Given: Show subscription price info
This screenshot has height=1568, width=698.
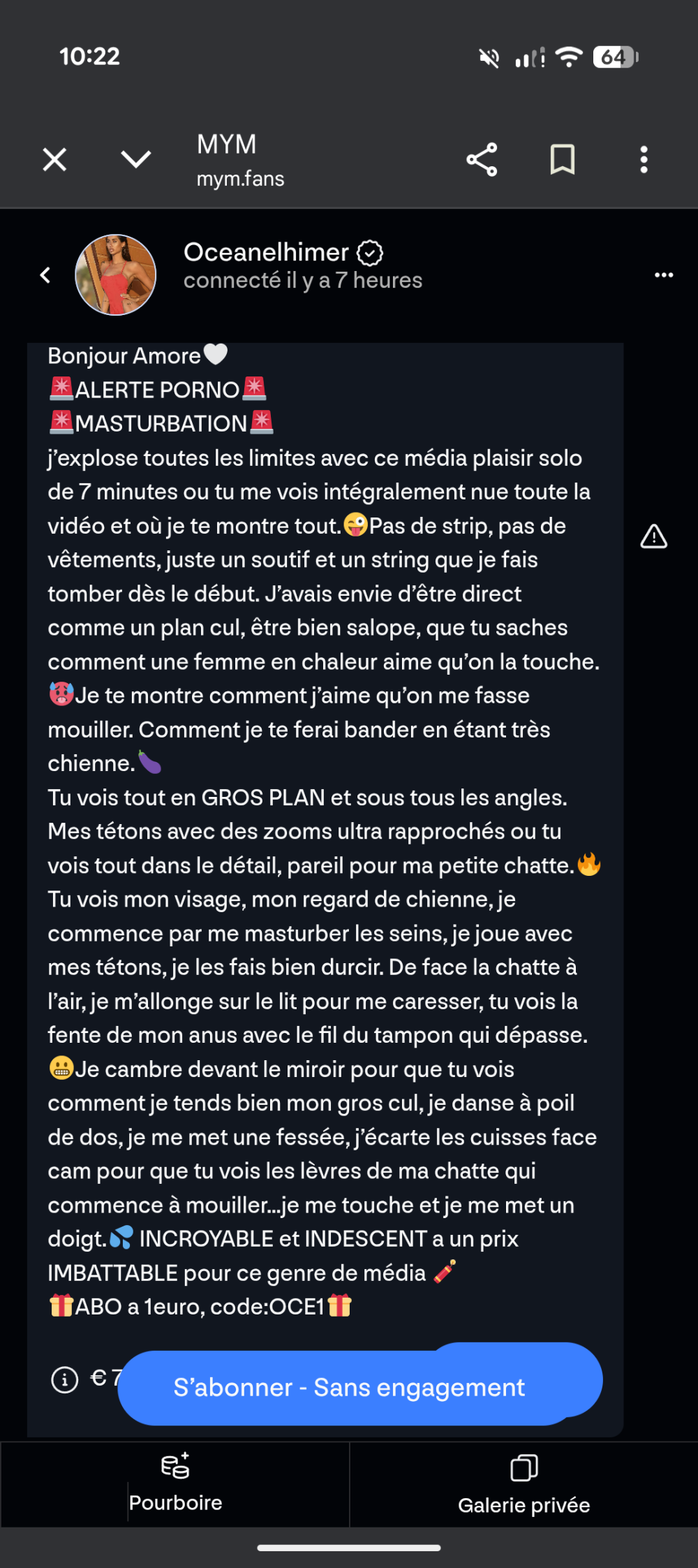Looking at the screenshot, I should coord(65,1379).
